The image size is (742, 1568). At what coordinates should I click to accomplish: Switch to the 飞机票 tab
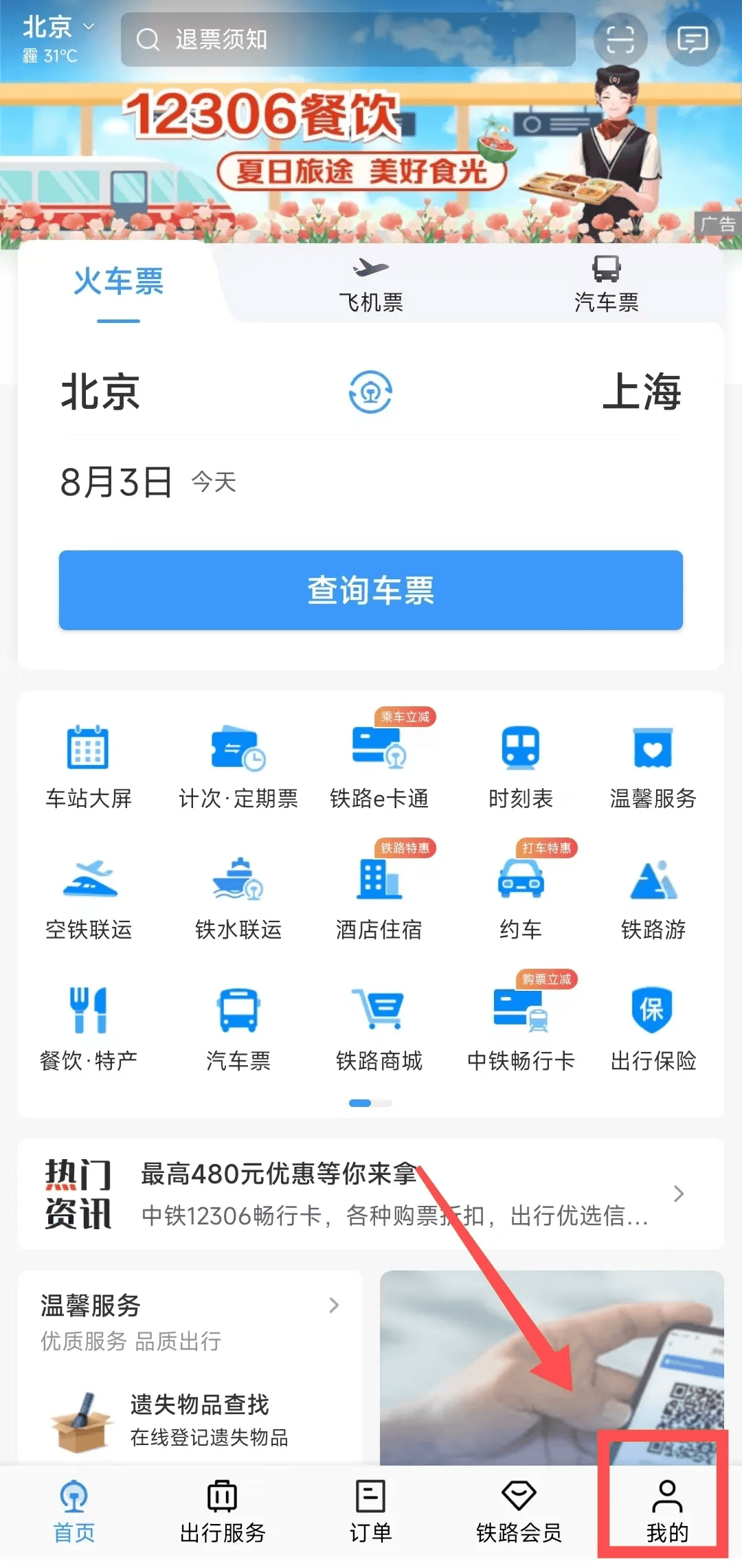click(x=371, y=284)
